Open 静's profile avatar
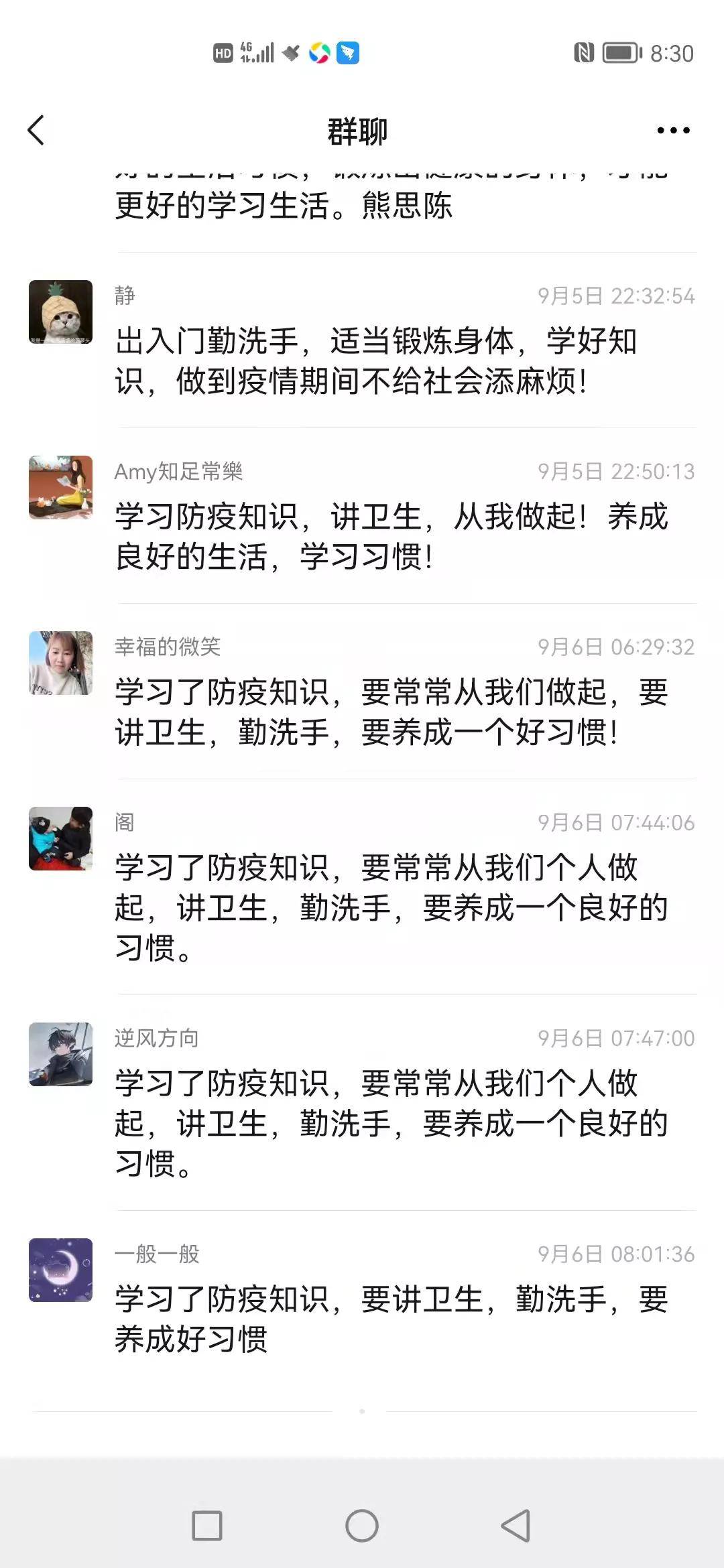Image resolution: width=724 pixels, height=1568 pixels. point(60,312)
